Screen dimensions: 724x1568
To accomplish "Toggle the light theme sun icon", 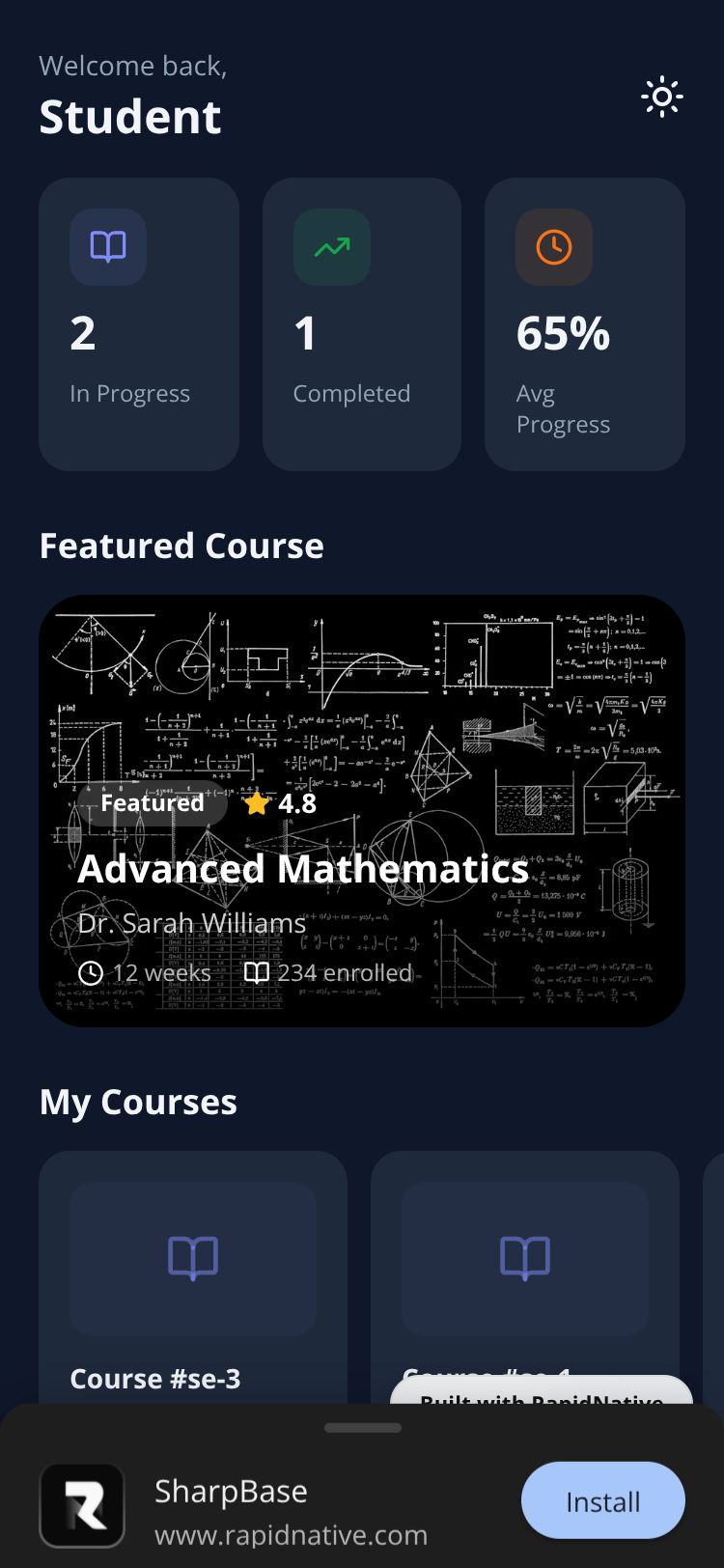I will pos(662,98).
